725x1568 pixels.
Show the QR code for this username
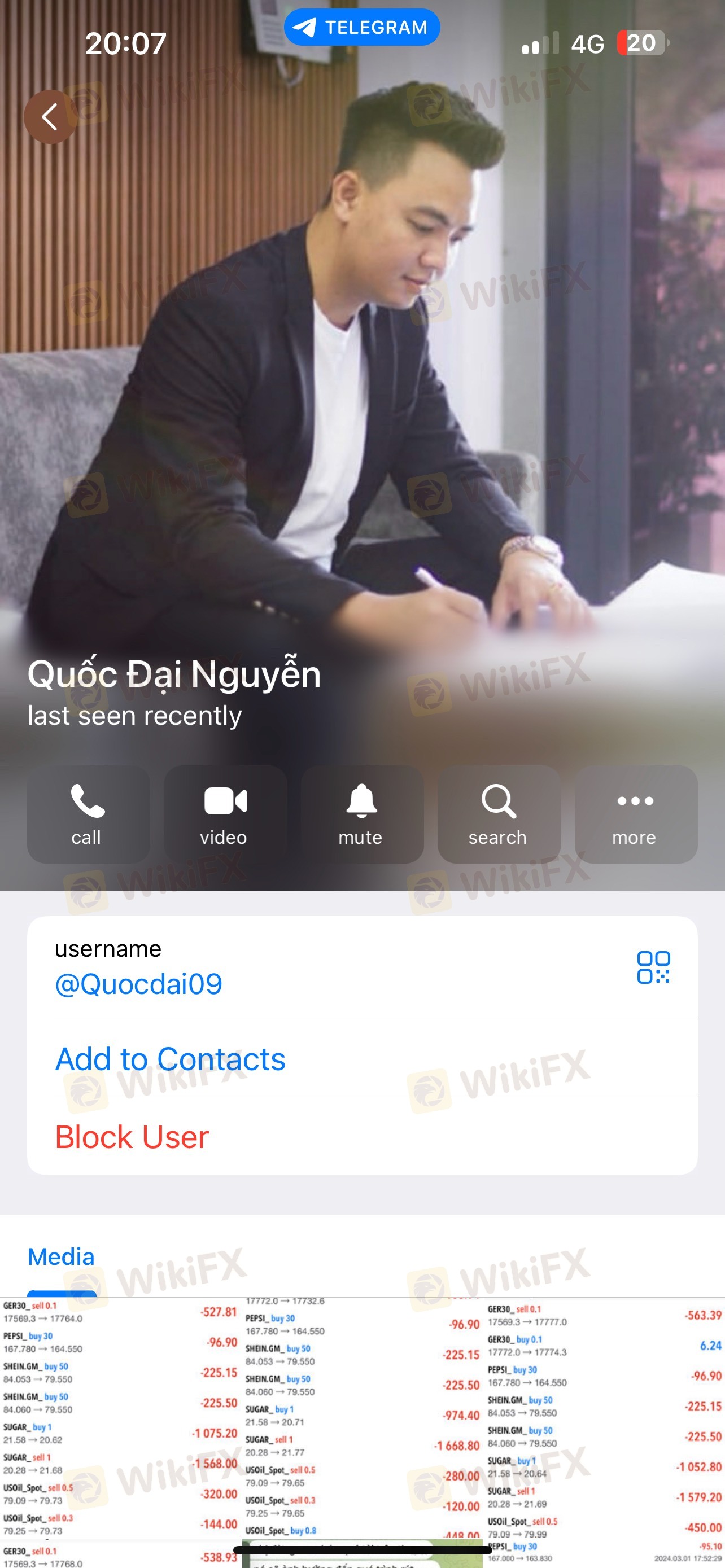653,967
